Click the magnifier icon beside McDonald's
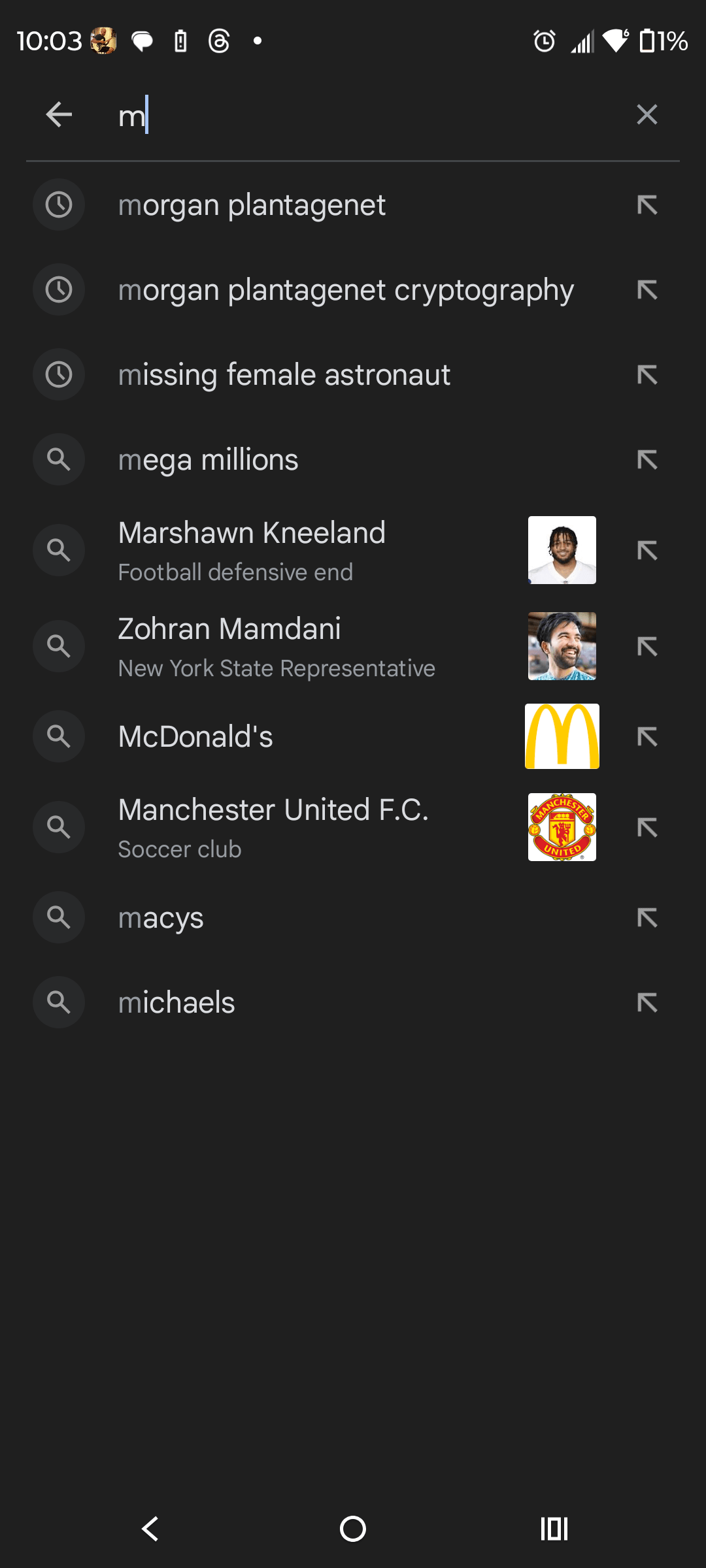Image resolution: width=706 pixels, height=1568 pixels. [59, 736]
